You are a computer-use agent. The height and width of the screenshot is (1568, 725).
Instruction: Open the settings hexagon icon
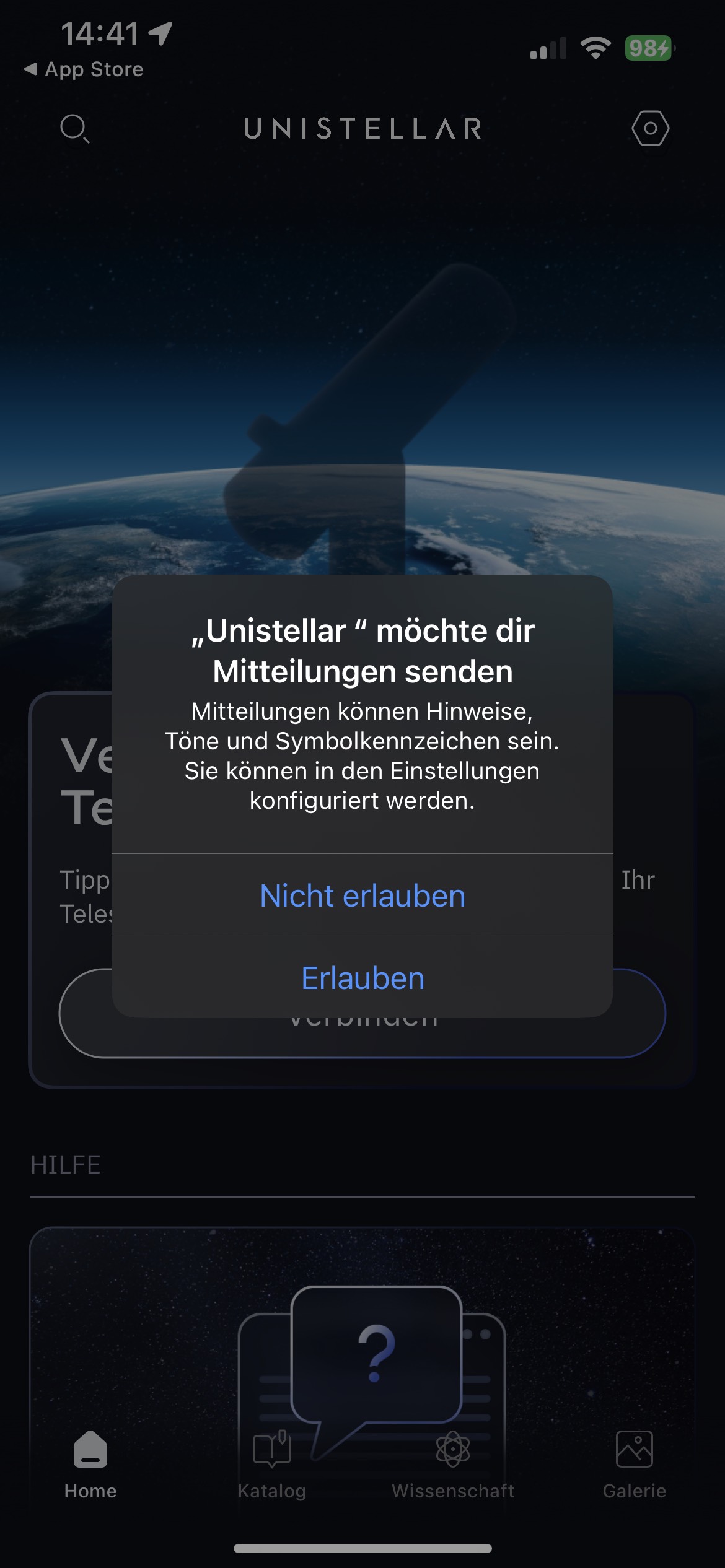point(650,129)
